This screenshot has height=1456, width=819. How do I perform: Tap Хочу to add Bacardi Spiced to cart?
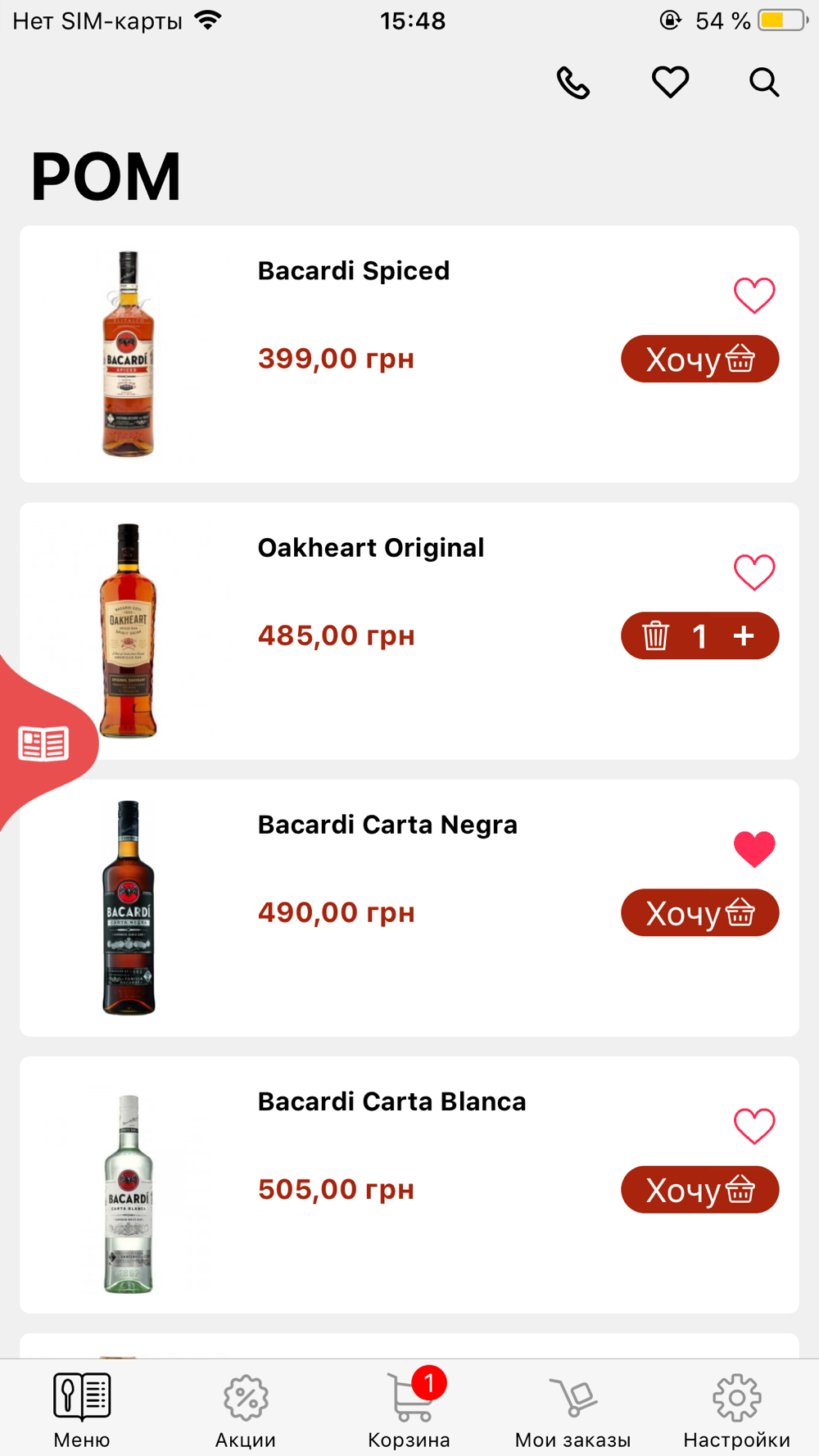tap(699, 359)
